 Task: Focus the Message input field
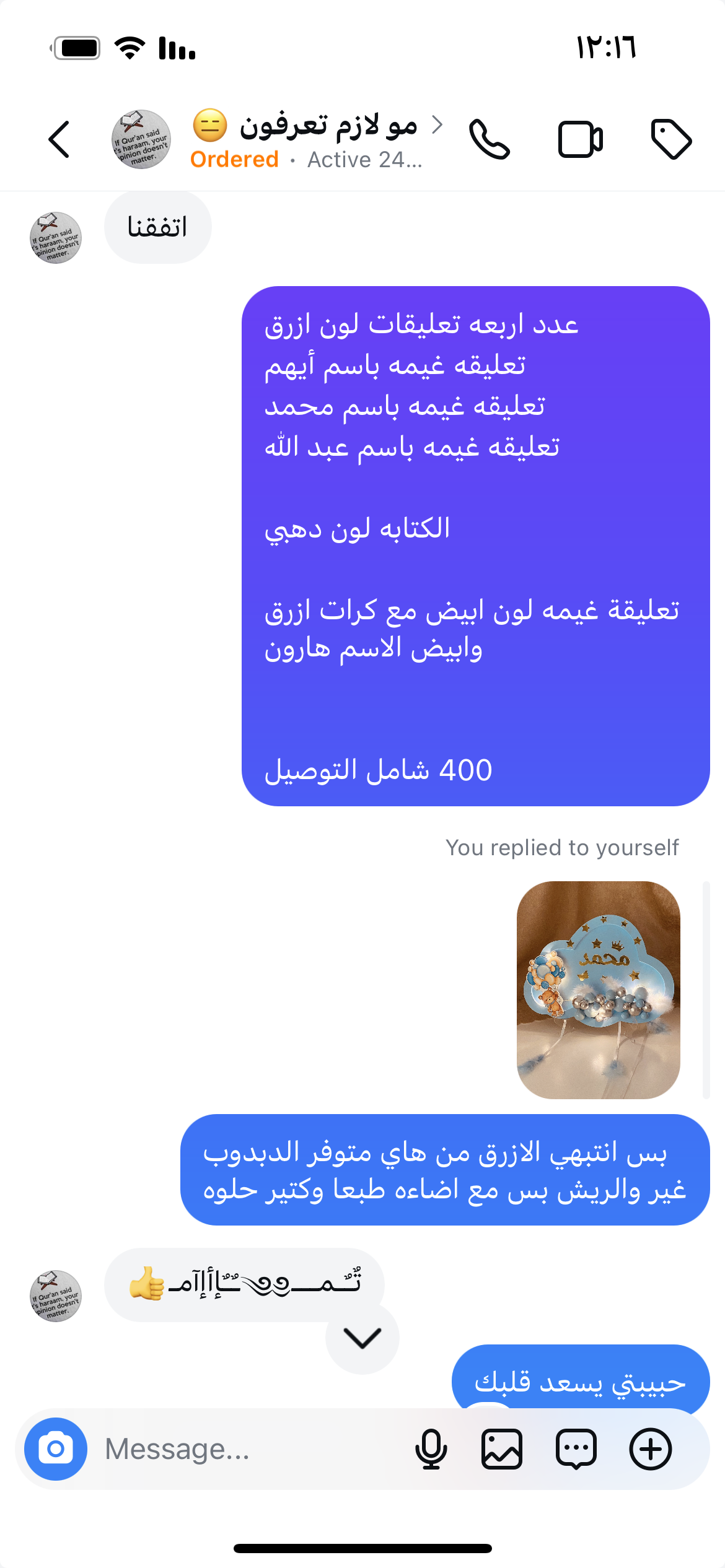[x=248, y=1449]
